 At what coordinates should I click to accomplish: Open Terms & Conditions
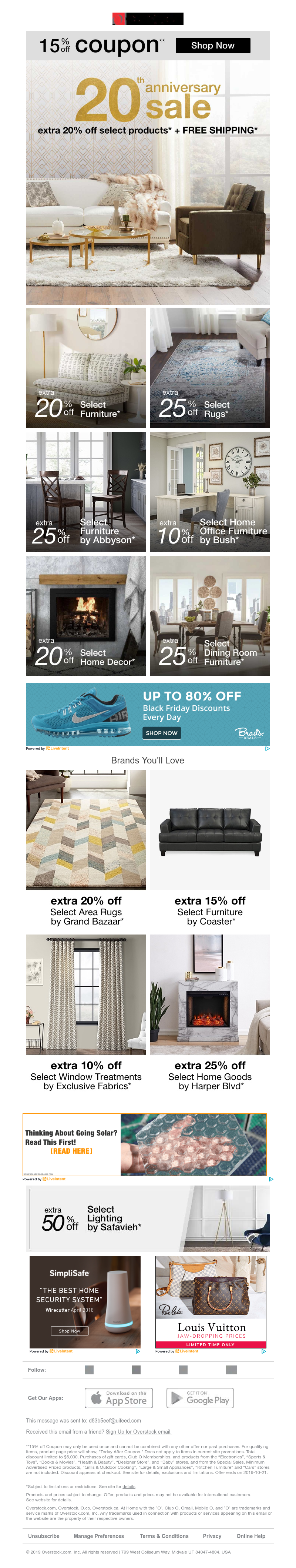point(164,1537)
